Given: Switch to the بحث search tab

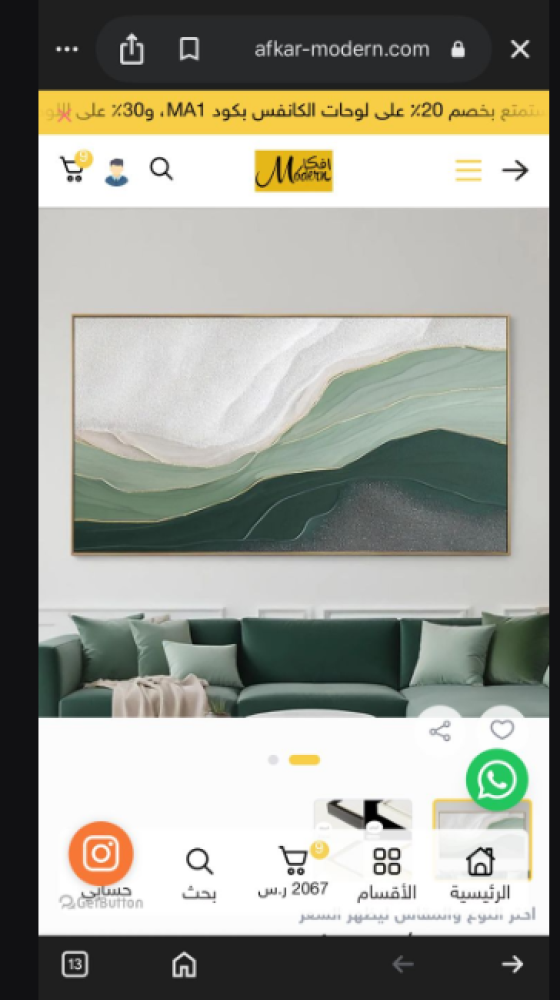Looking at the screenshot, I should pyautogui.click(x=199, y=873).
